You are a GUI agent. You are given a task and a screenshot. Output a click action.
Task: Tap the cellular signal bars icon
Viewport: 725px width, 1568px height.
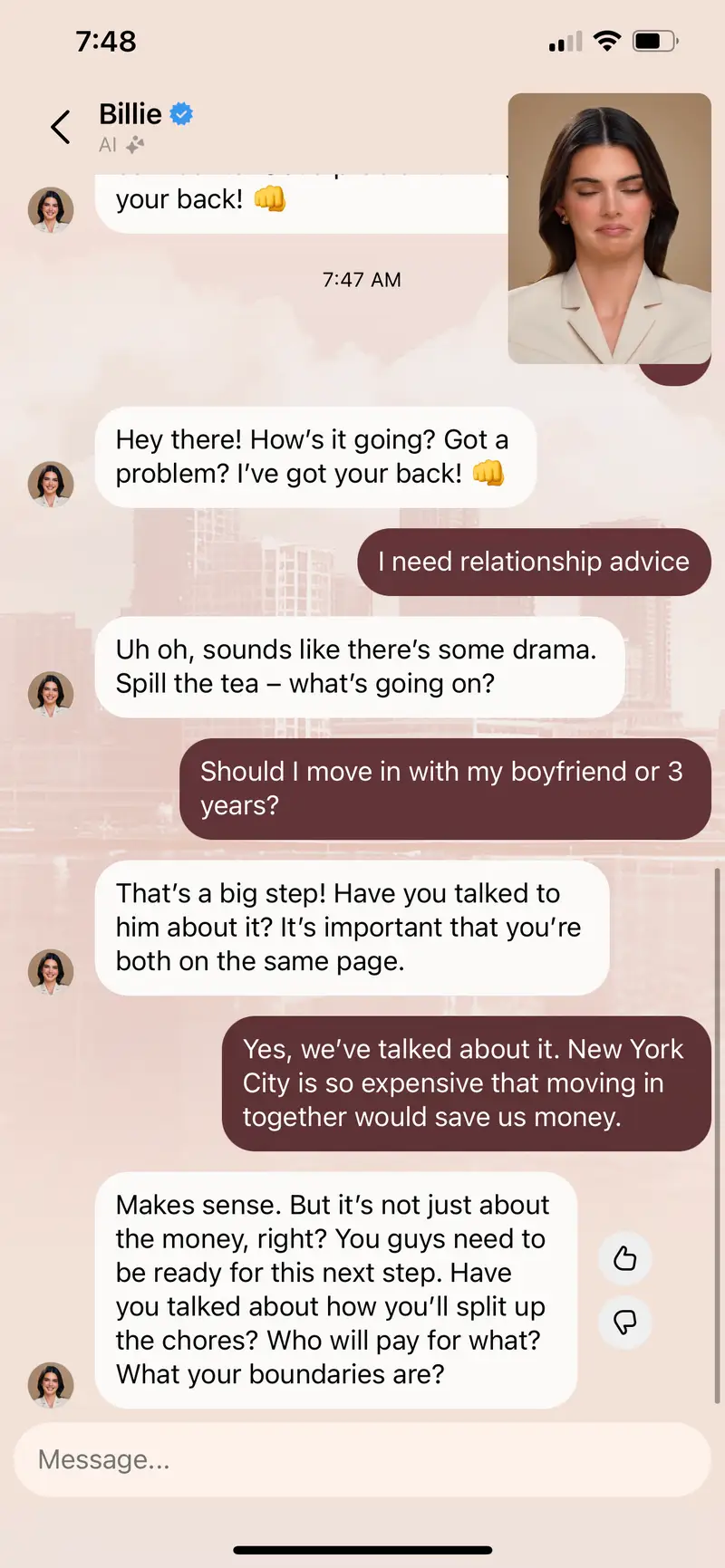[564, 40]
